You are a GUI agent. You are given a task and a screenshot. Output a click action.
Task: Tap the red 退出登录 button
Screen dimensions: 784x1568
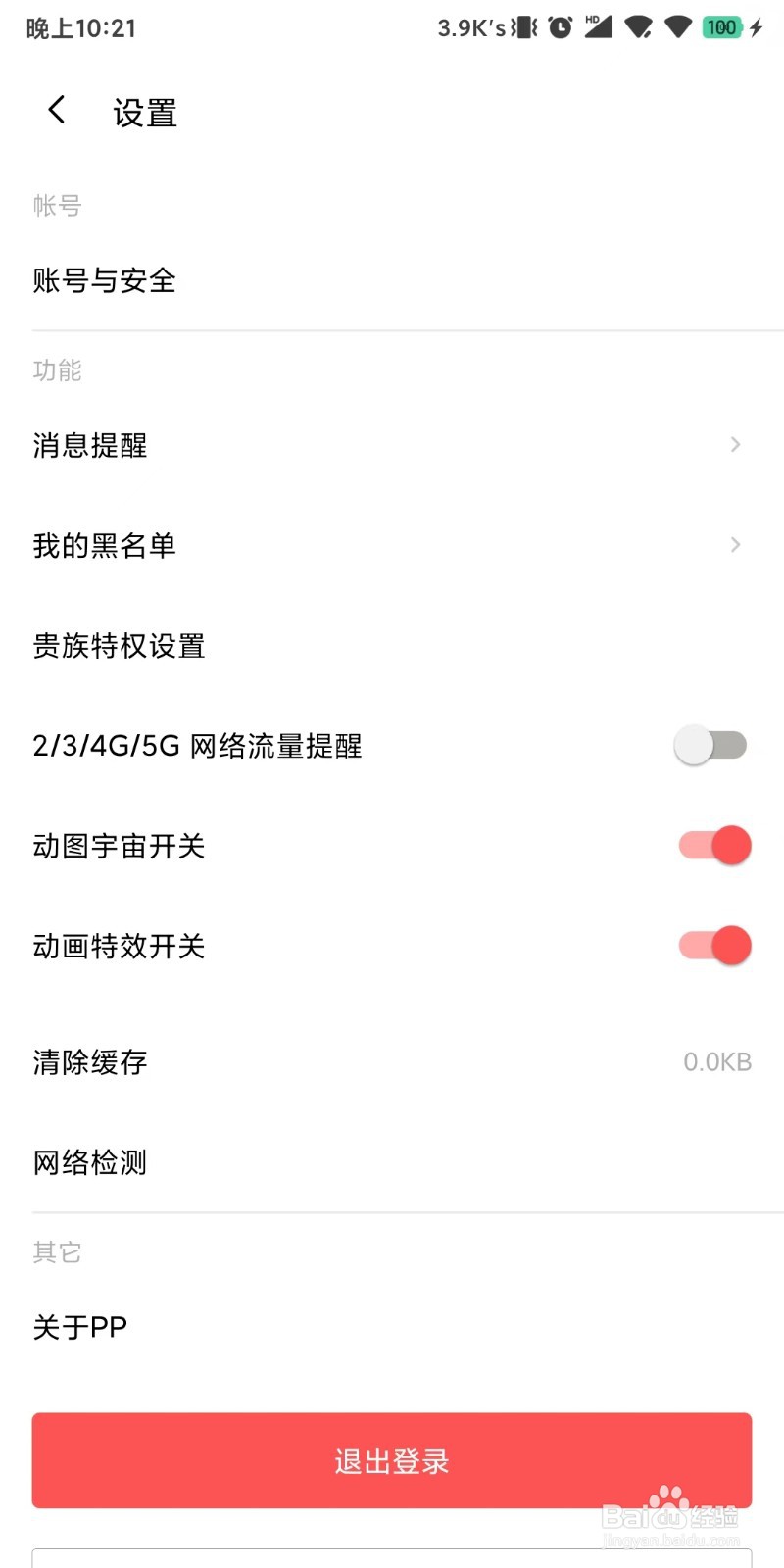coord(392,1460)
